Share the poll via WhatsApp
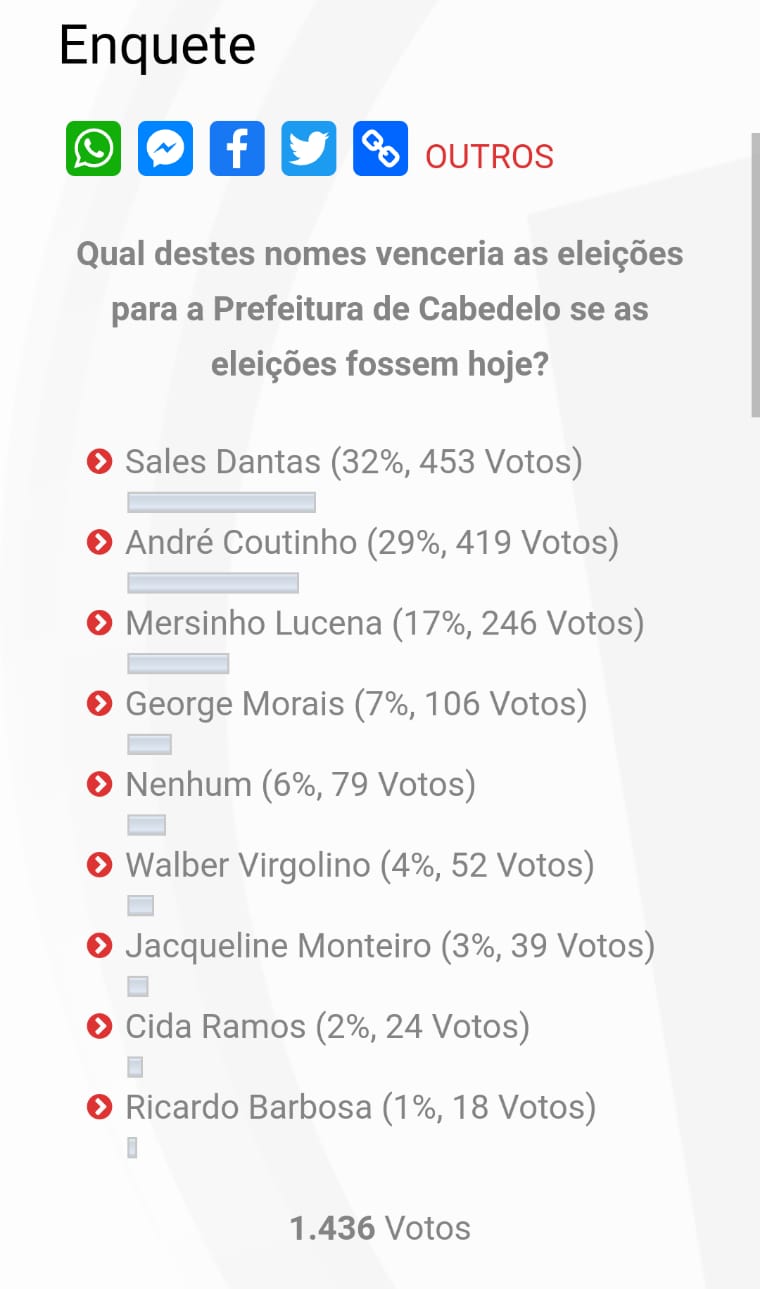The width and height of the screenshot is (760, 1289). [93, 149]
